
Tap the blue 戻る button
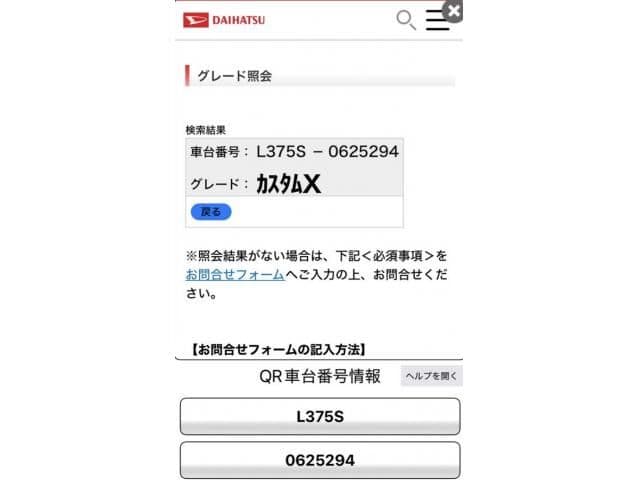click(x=210, y=212)
